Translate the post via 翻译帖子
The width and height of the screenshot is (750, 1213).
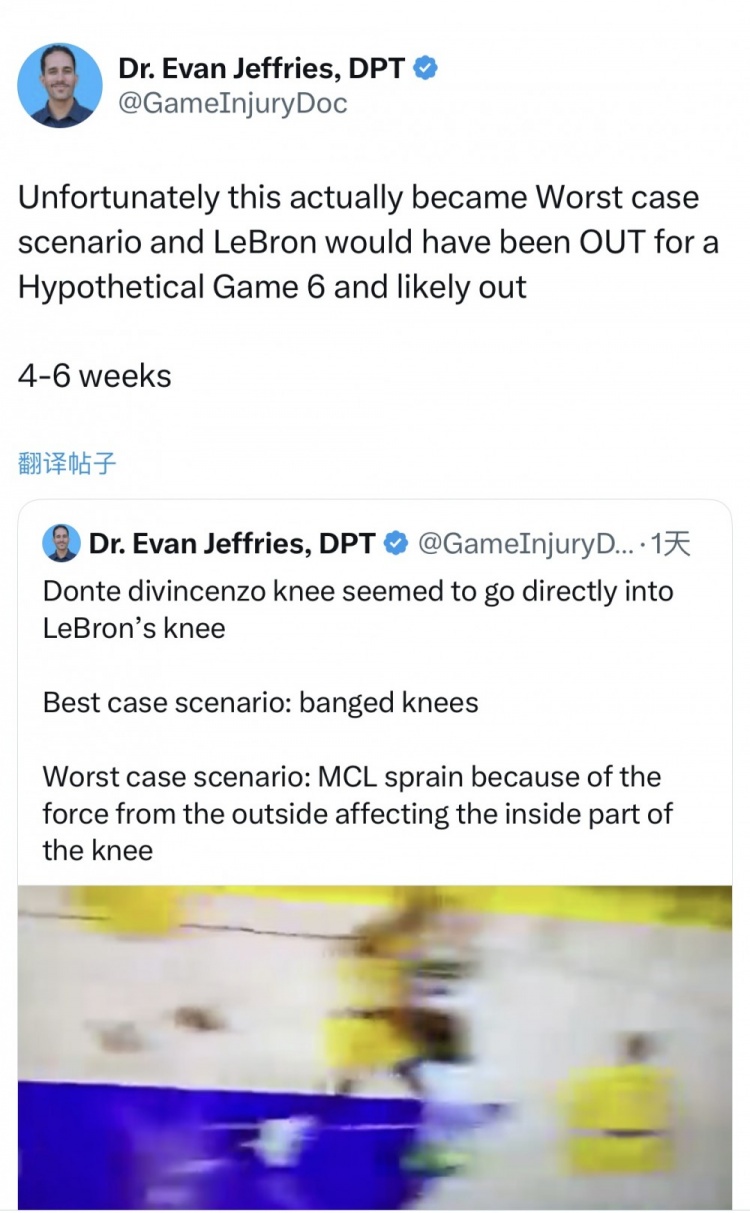[68, 463]
